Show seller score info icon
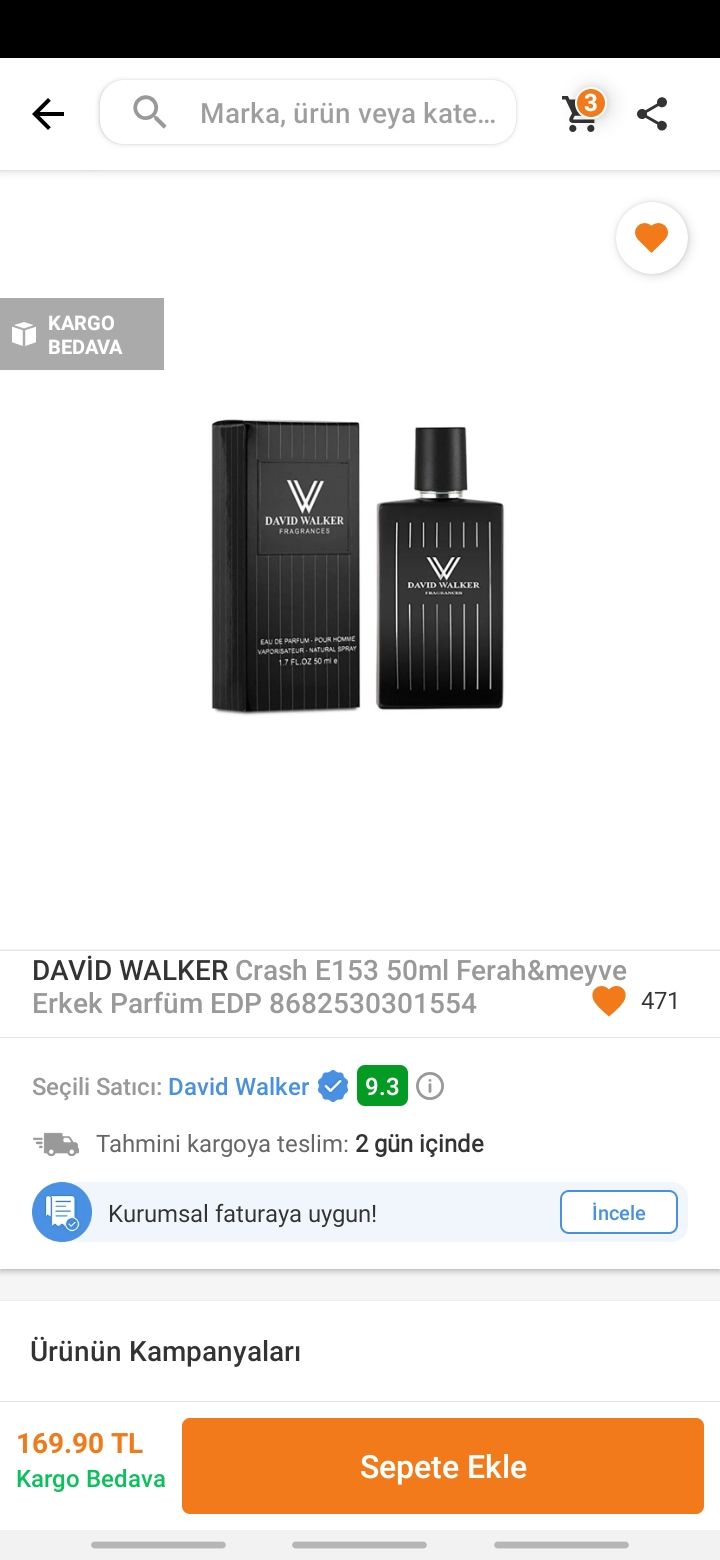Screen dimensions: 720x1560 (430, 1086)
